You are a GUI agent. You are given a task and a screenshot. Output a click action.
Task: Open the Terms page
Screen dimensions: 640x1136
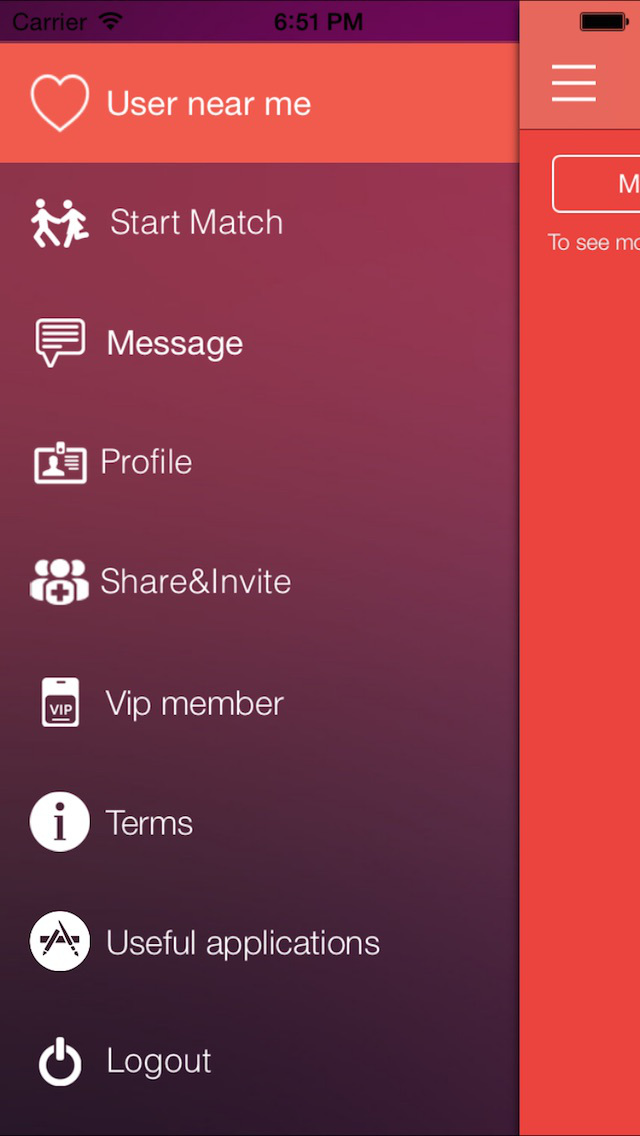149,823
